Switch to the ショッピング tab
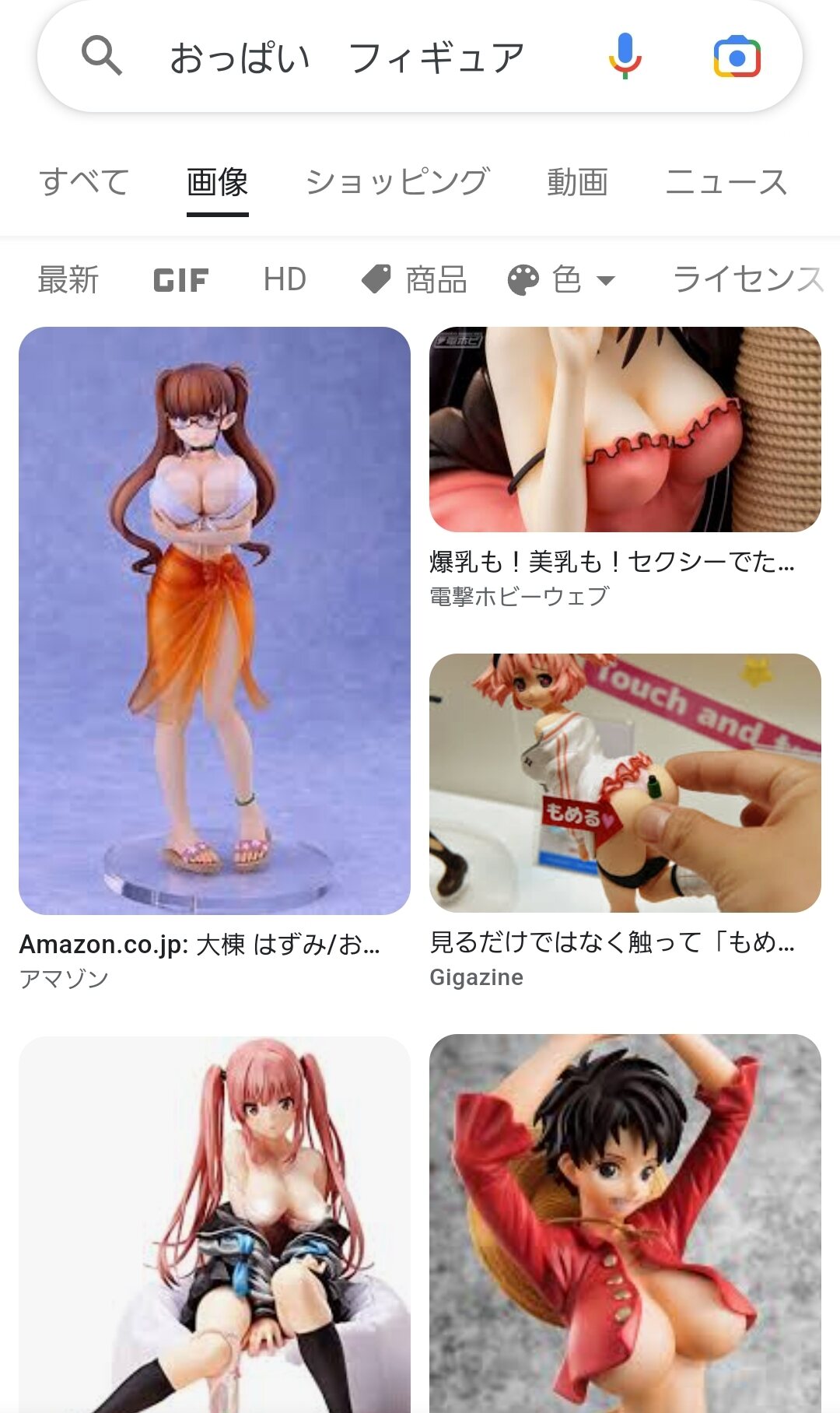This screenshot has width=840, height=1413. point(397,182)
